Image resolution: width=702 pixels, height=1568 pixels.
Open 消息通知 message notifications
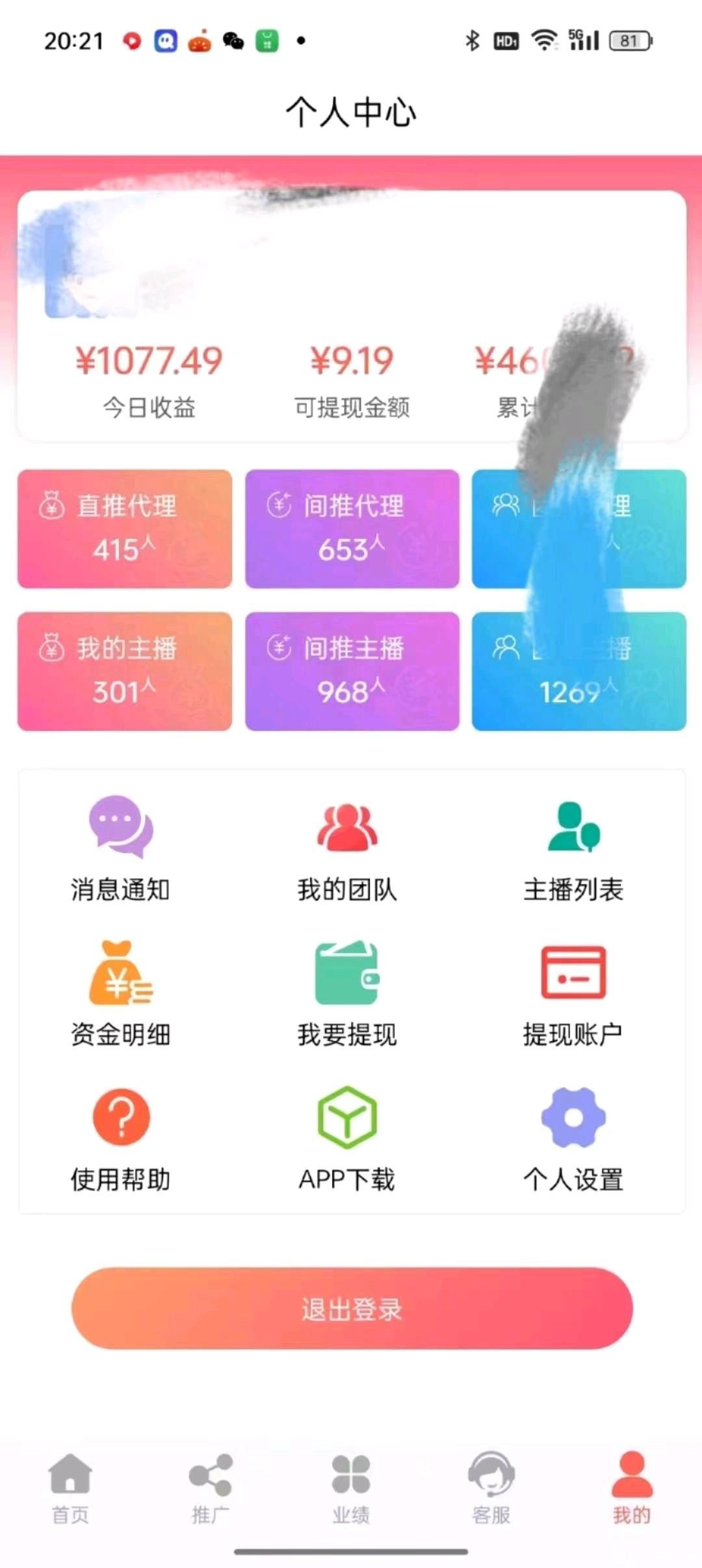pos(121,852)
